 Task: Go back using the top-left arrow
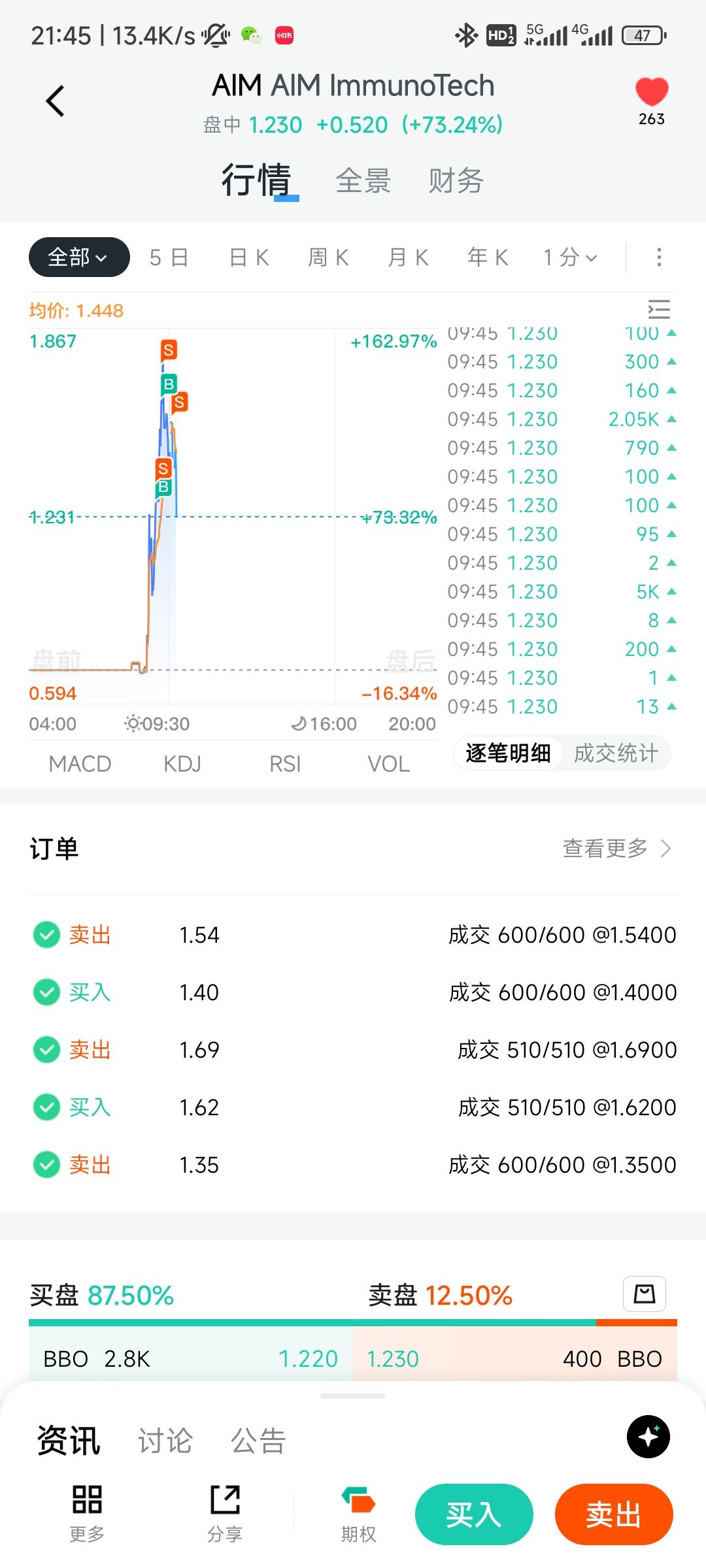coord(56,101)
